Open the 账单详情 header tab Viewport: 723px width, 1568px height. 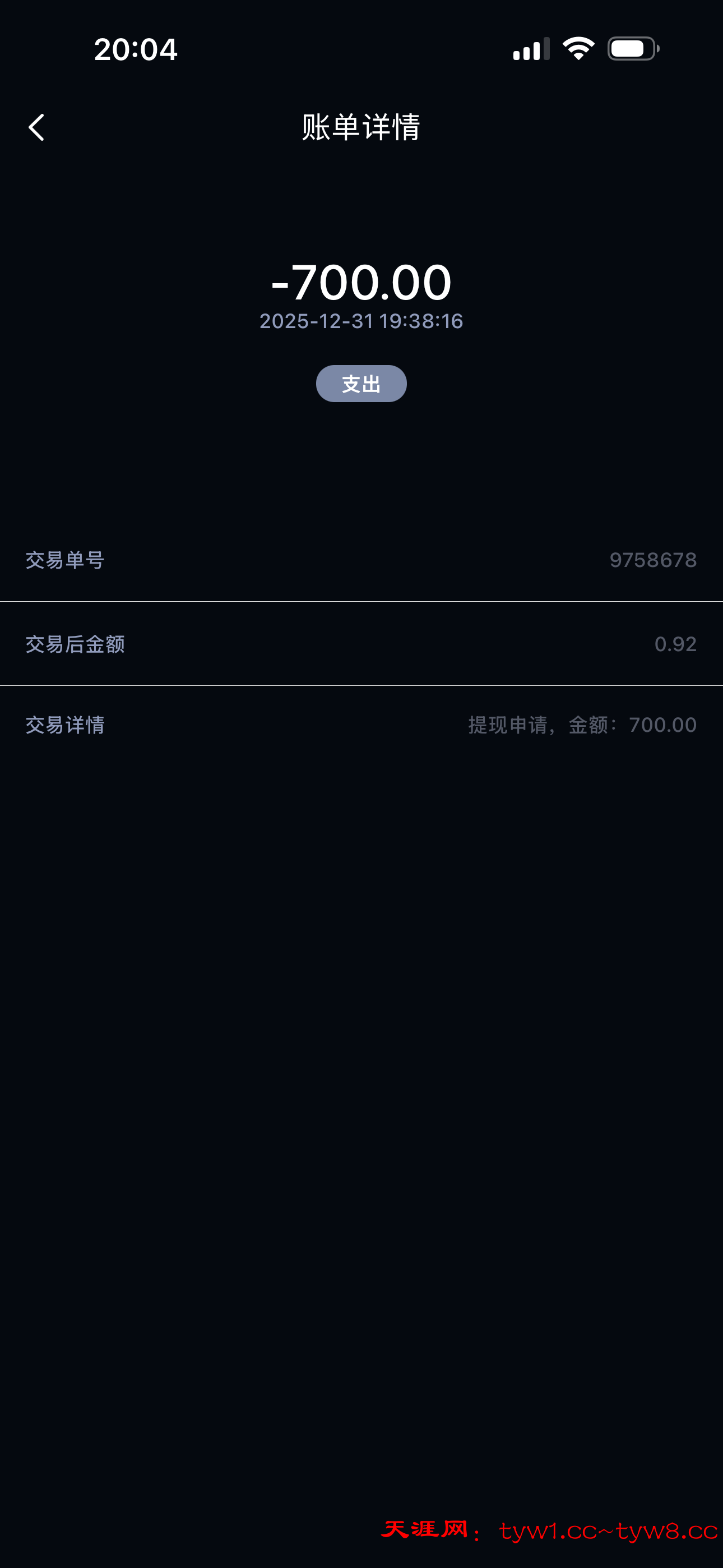361,126
